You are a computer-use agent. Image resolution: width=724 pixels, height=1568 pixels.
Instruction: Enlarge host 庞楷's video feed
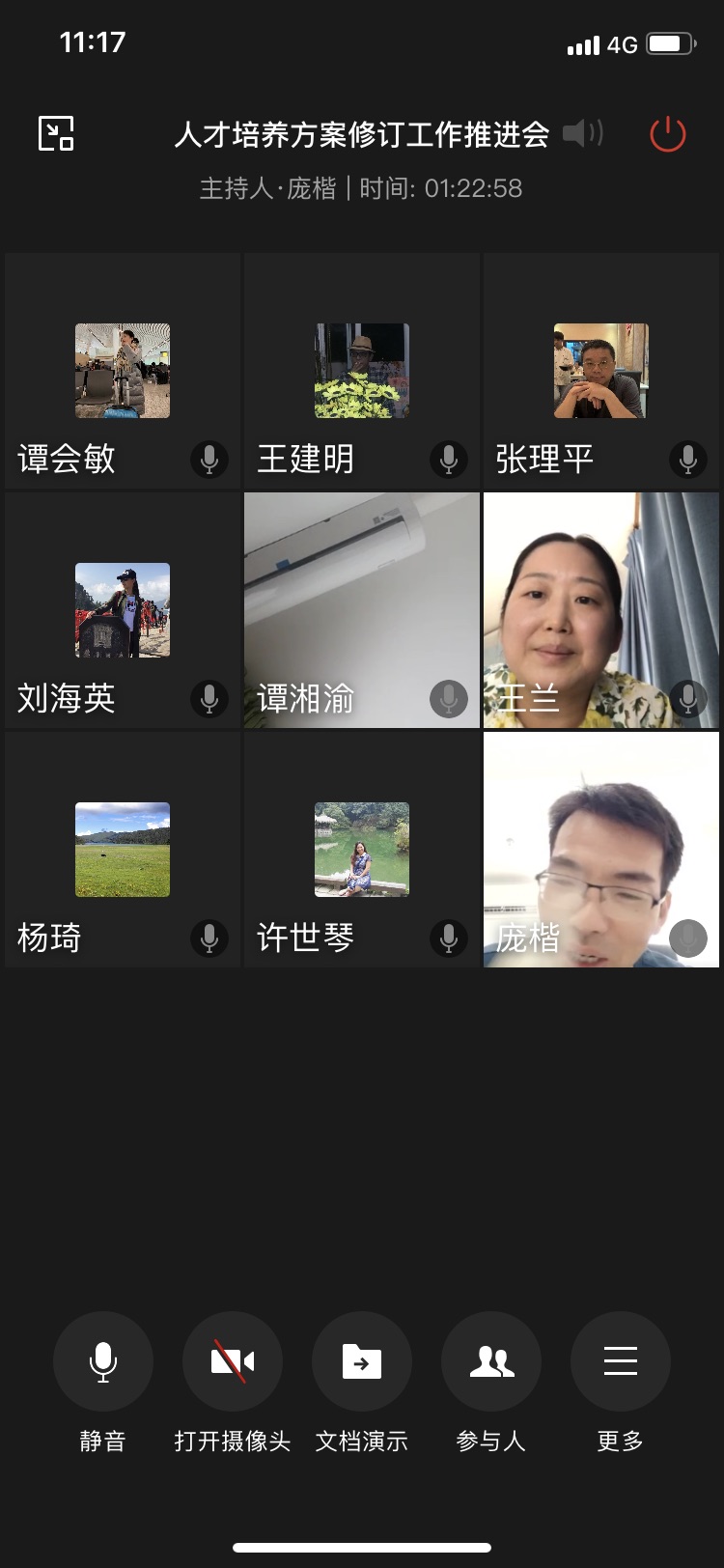point(601,850)
